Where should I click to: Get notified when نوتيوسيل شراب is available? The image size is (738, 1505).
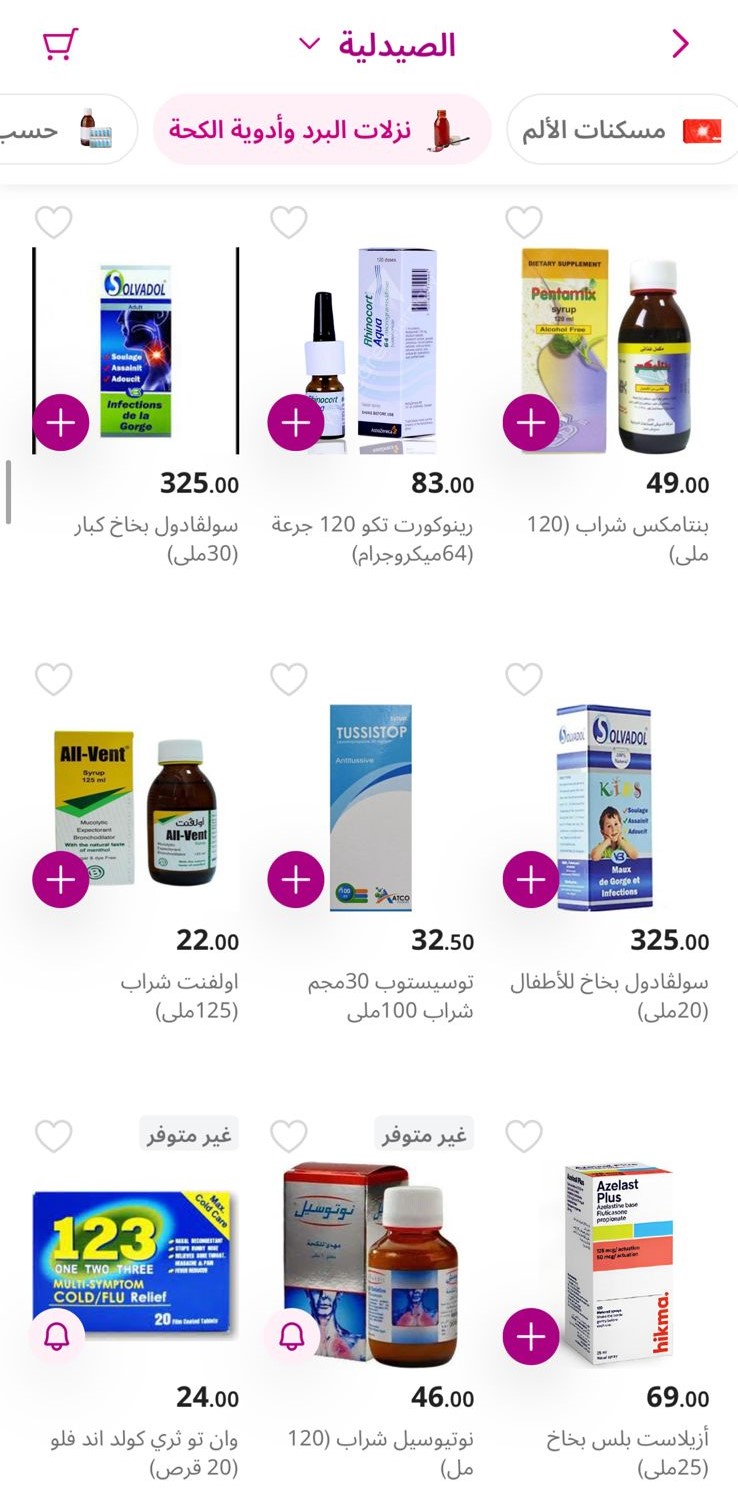[x=292, y=1336]
